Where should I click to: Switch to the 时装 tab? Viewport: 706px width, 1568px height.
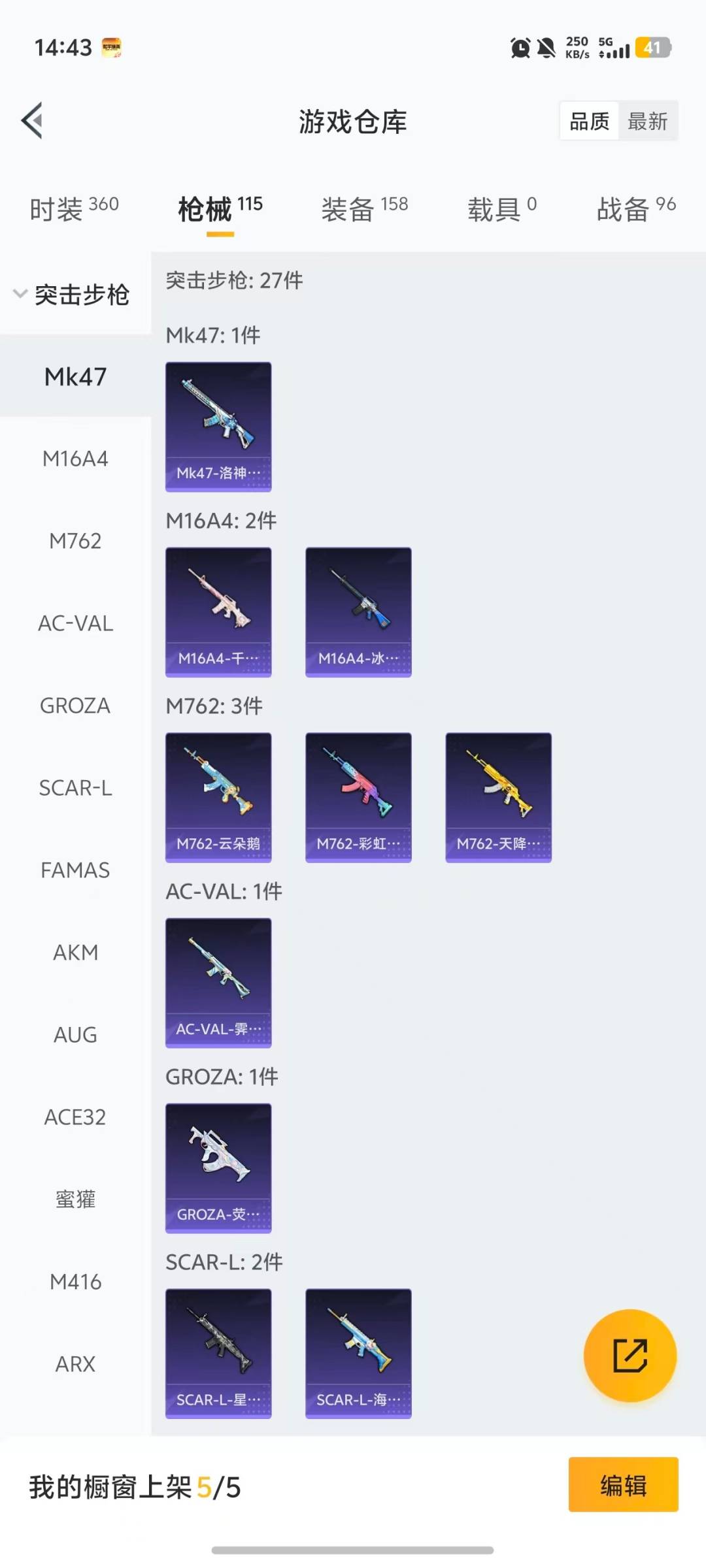coord(74,209)
